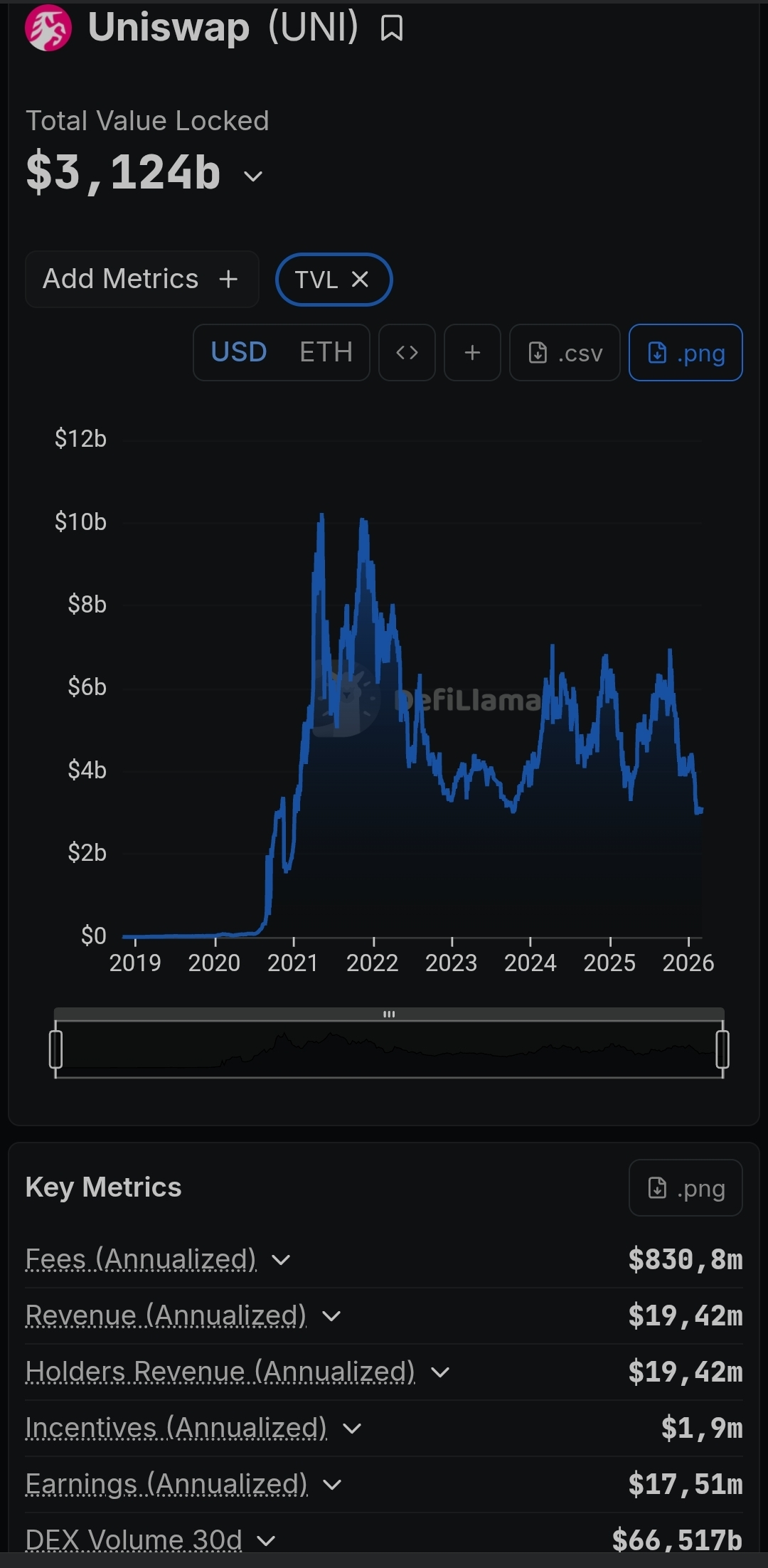Expand Revenue (Annualized) breakdown
This screenshot has height=1568, width=768.
(x=331, y=1316)
